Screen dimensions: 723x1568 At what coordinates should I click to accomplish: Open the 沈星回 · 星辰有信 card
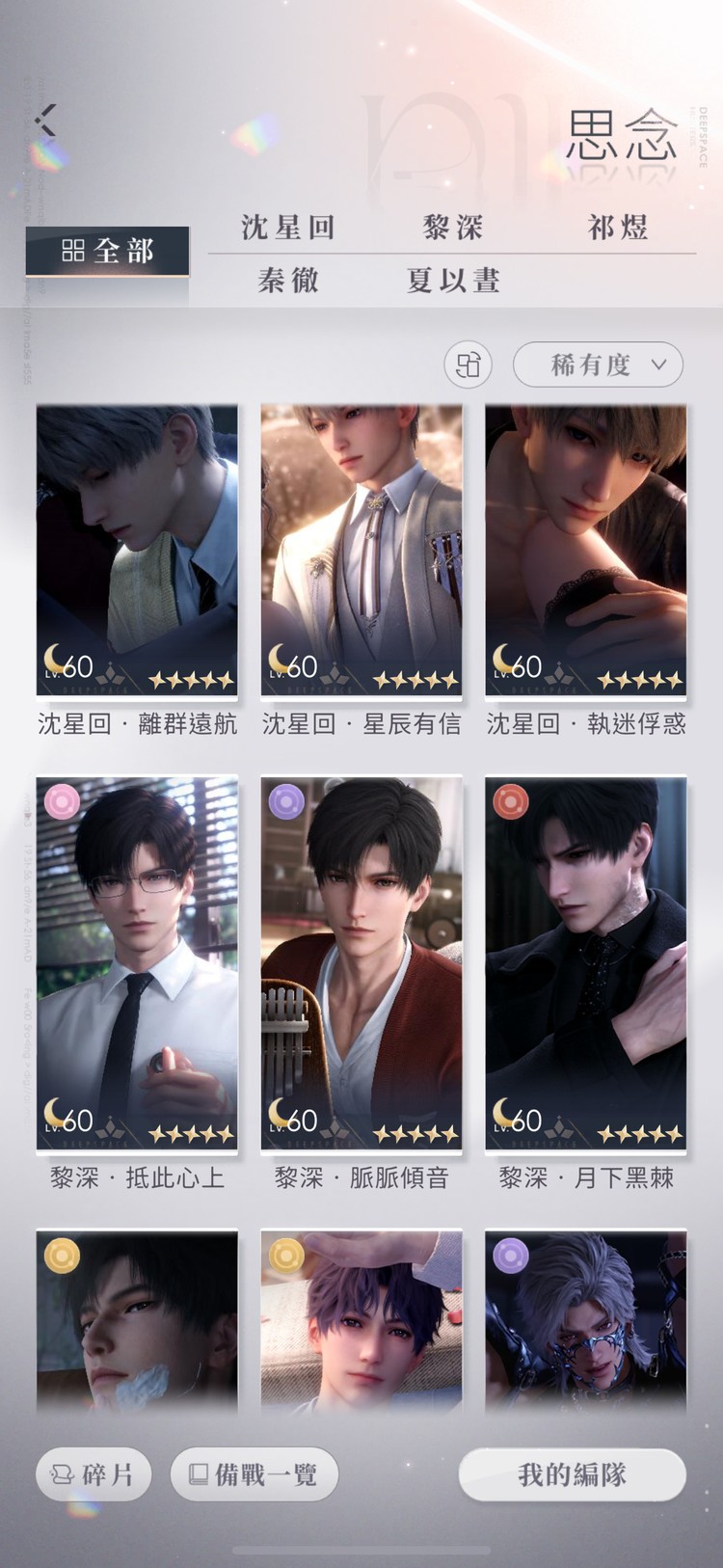tap(361, 550)
